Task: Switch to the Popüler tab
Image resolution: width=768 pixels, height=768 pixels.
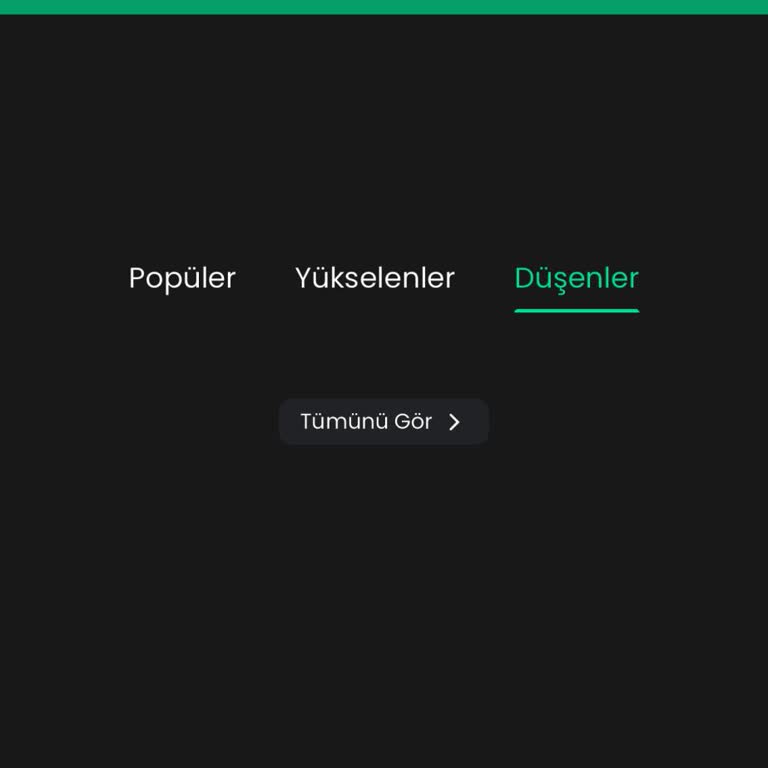Action: [x=182, y=278]
